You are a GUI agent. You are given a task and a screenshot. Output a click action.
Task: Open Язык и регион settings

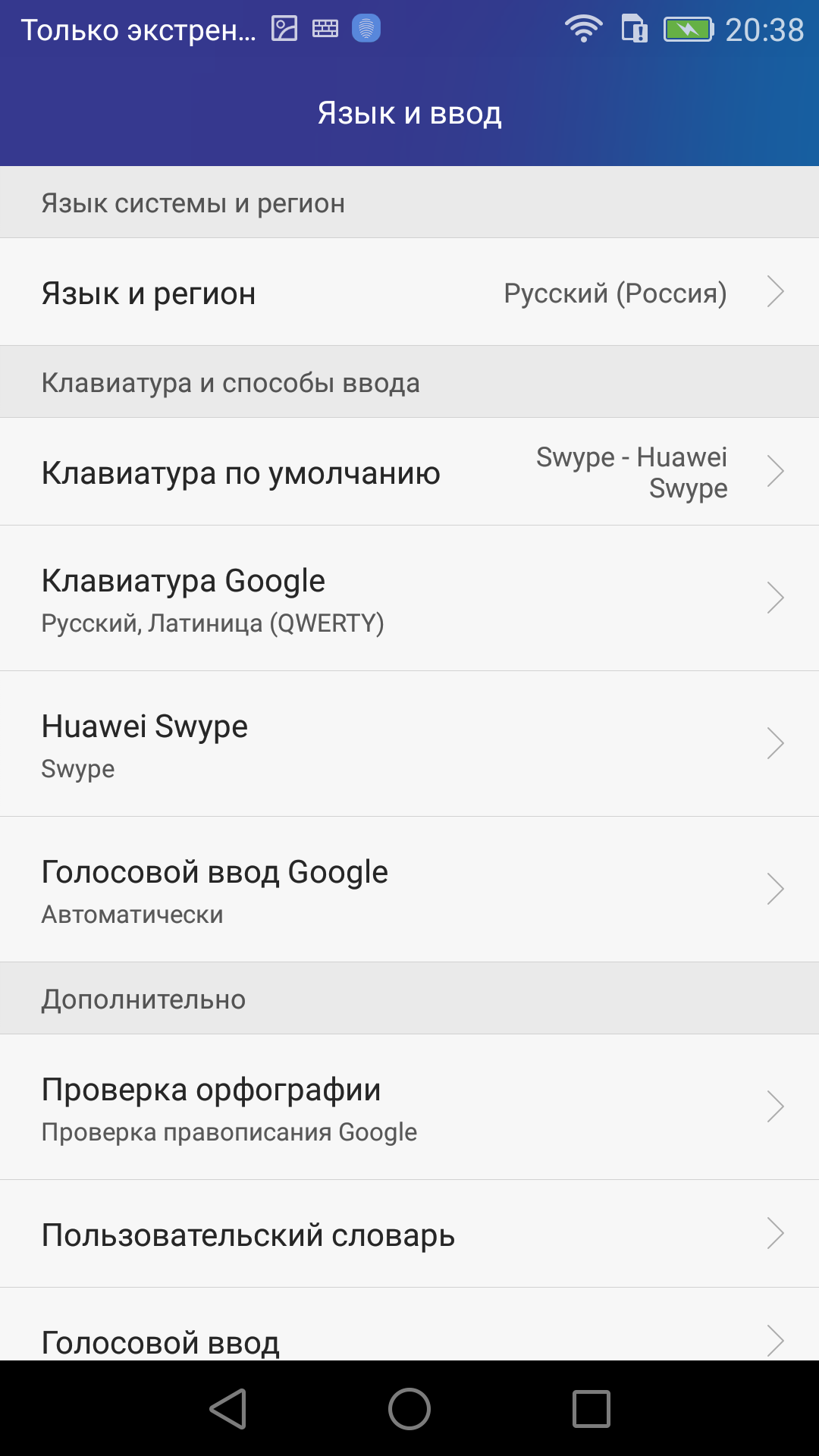pos(409,292)
